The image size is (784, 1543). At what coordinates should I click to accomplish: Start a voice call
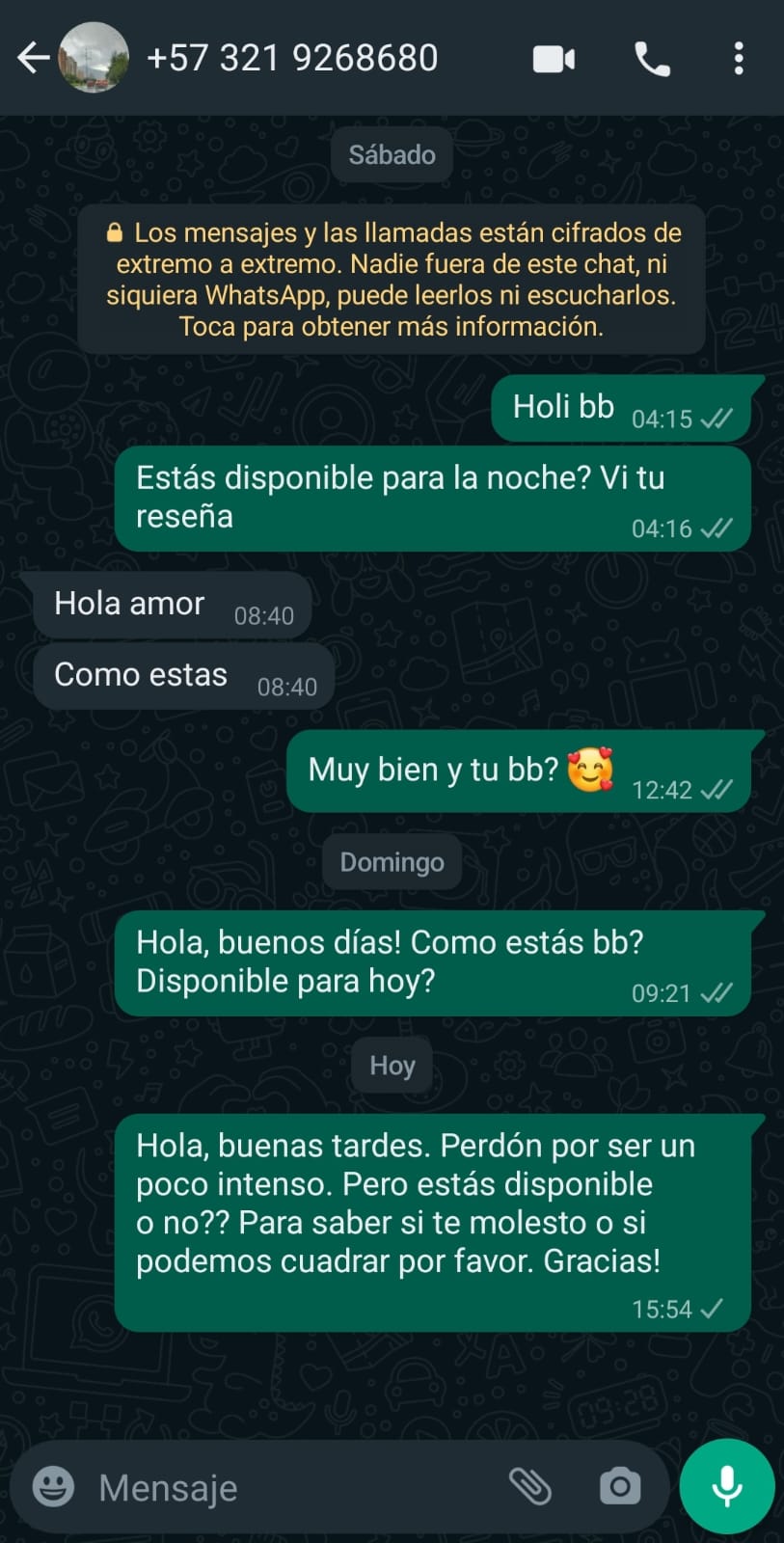pos(653,59)
